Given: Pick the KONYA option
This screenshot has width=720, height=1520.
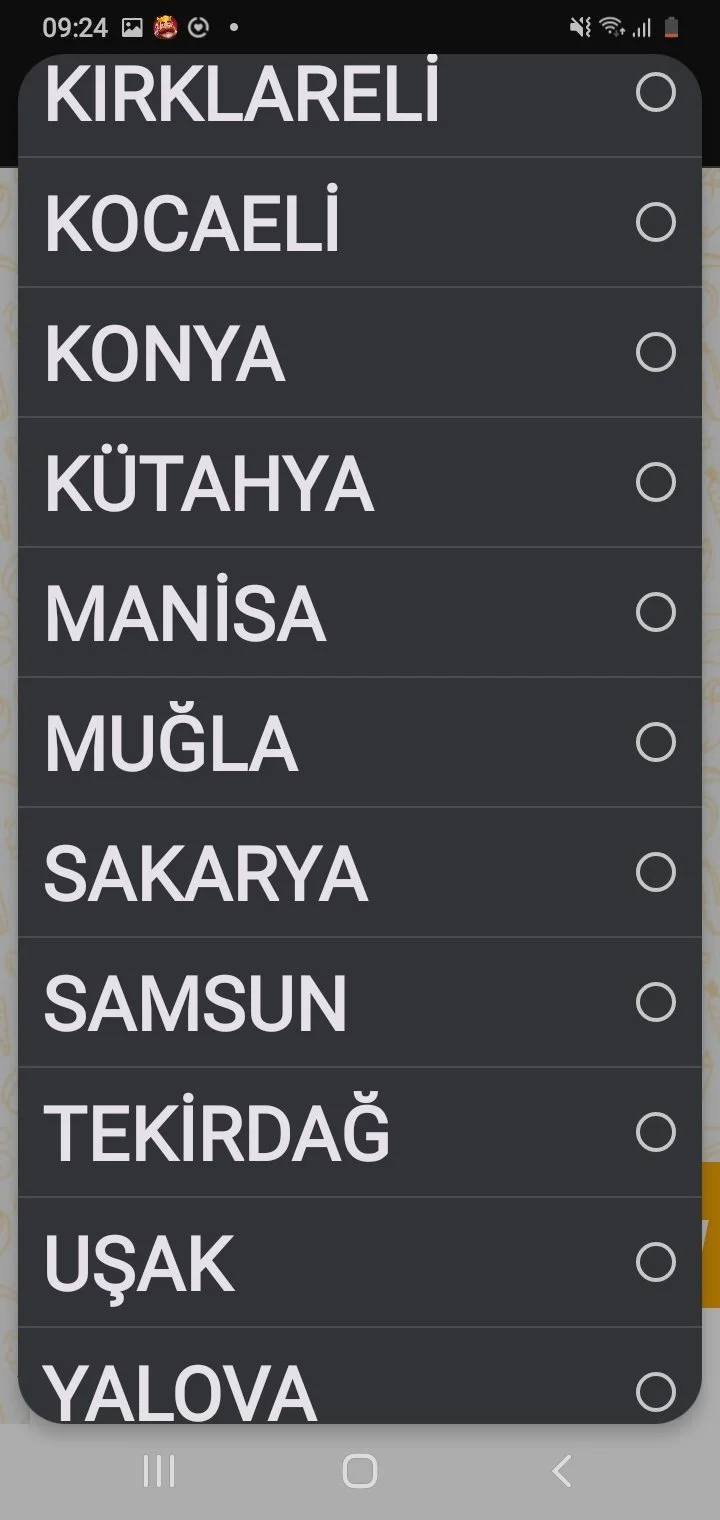Looking at the screenshot, I should click(x=360, y=352).
